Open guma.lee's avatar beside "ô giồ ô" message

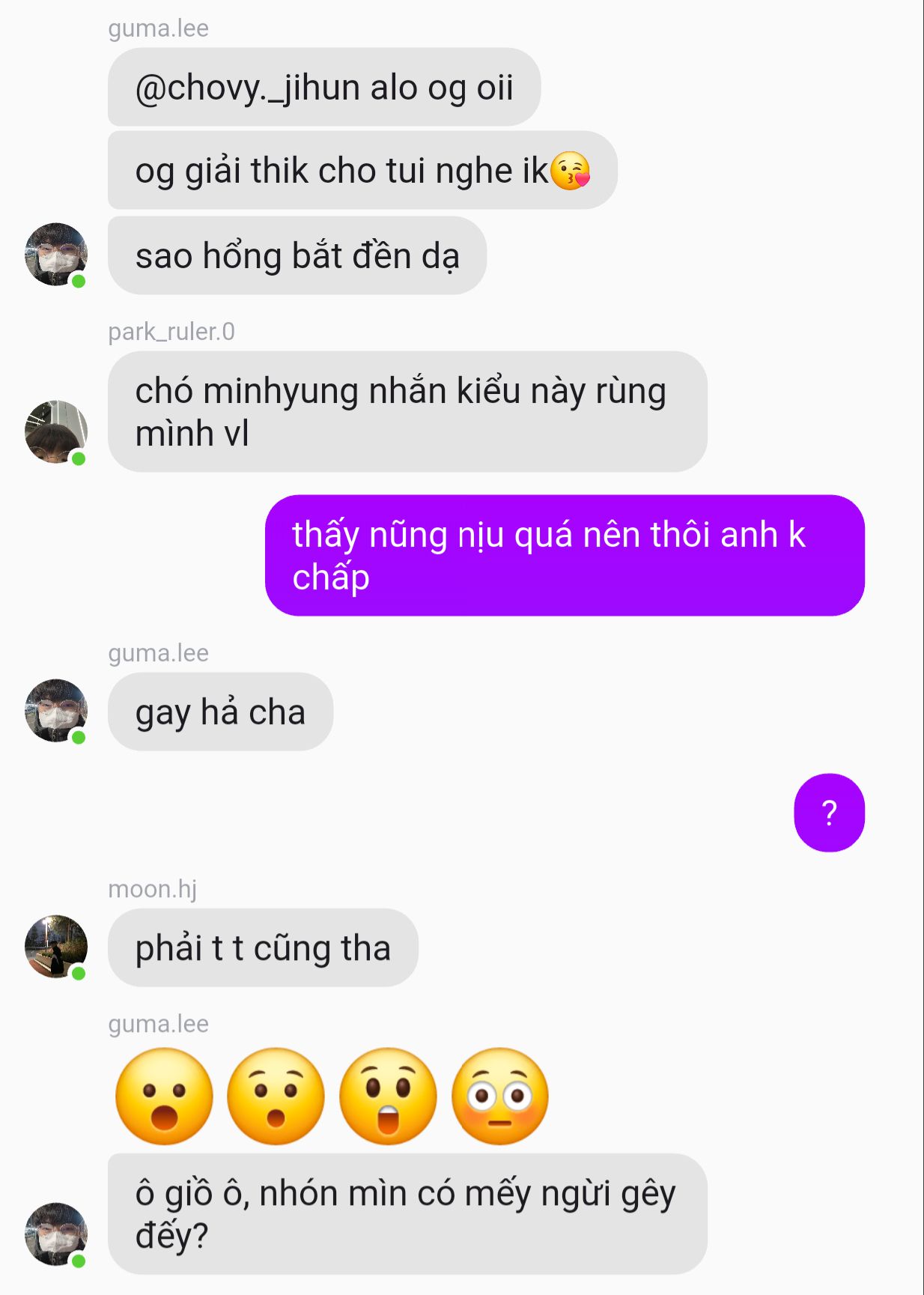click(x=56, y=1234)
